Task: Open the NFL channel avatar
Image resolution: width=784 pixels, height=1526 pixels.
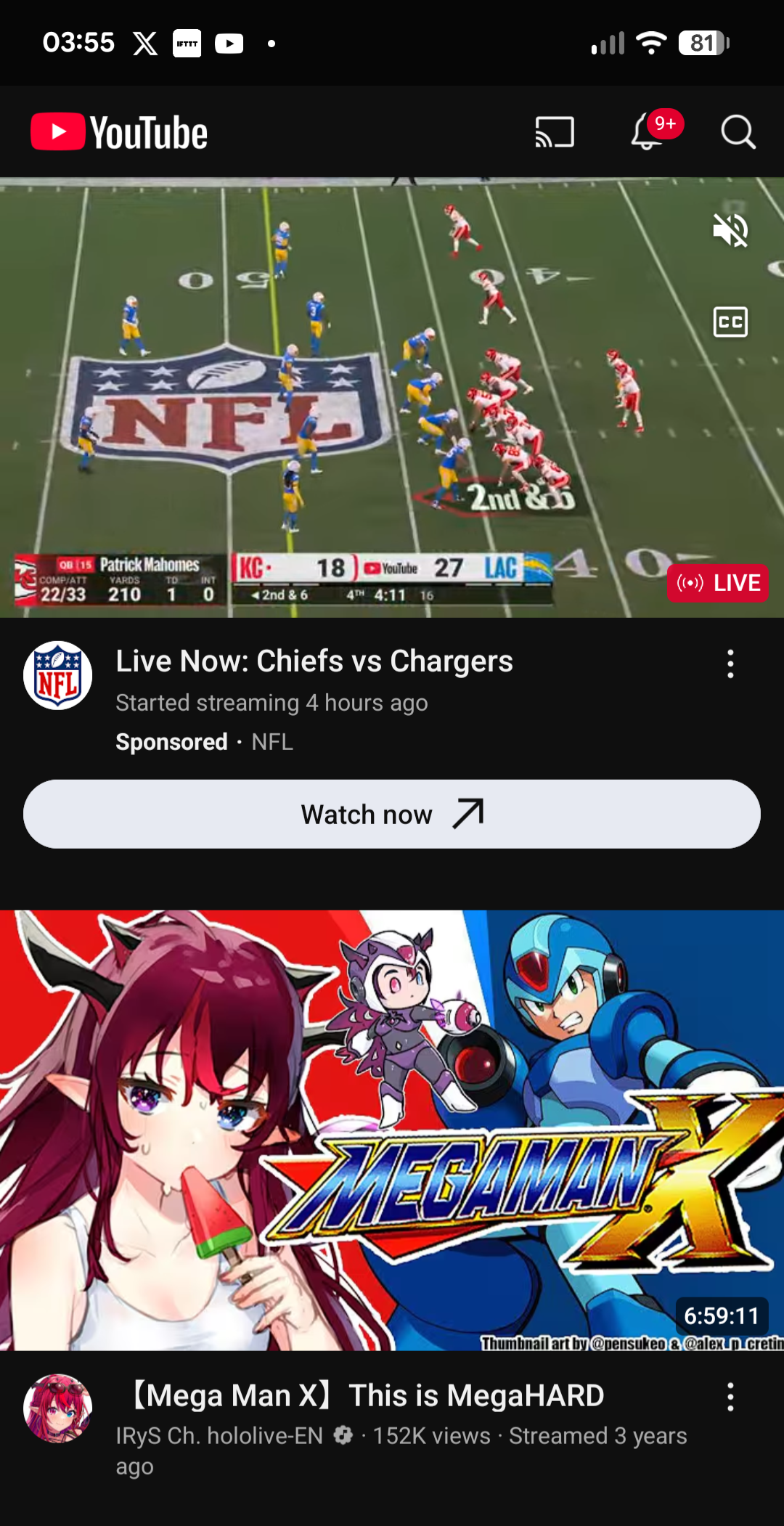Action: (58, 675)
